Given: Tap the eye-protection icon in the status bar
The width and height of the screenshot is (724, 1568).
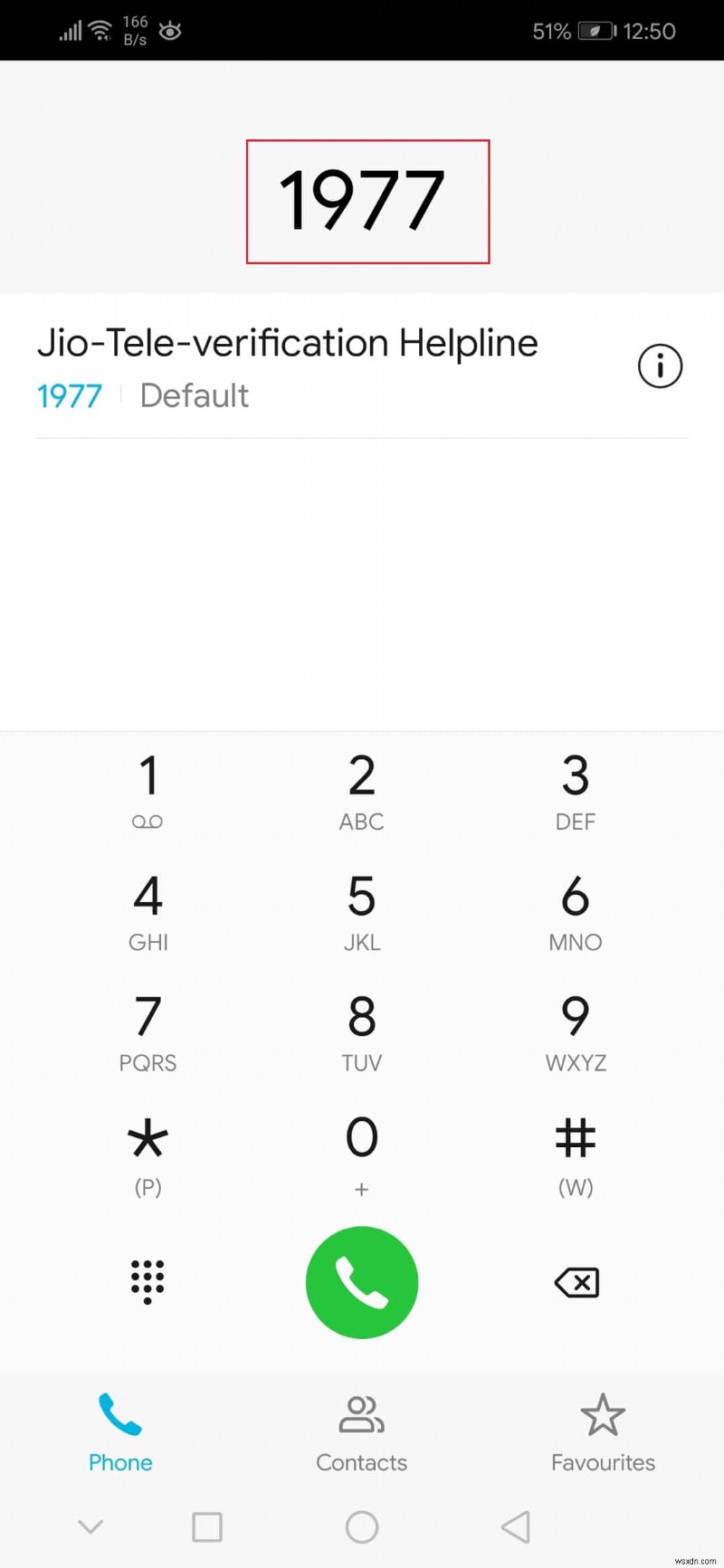Looking at the screenshot, I should click(170, 30).
